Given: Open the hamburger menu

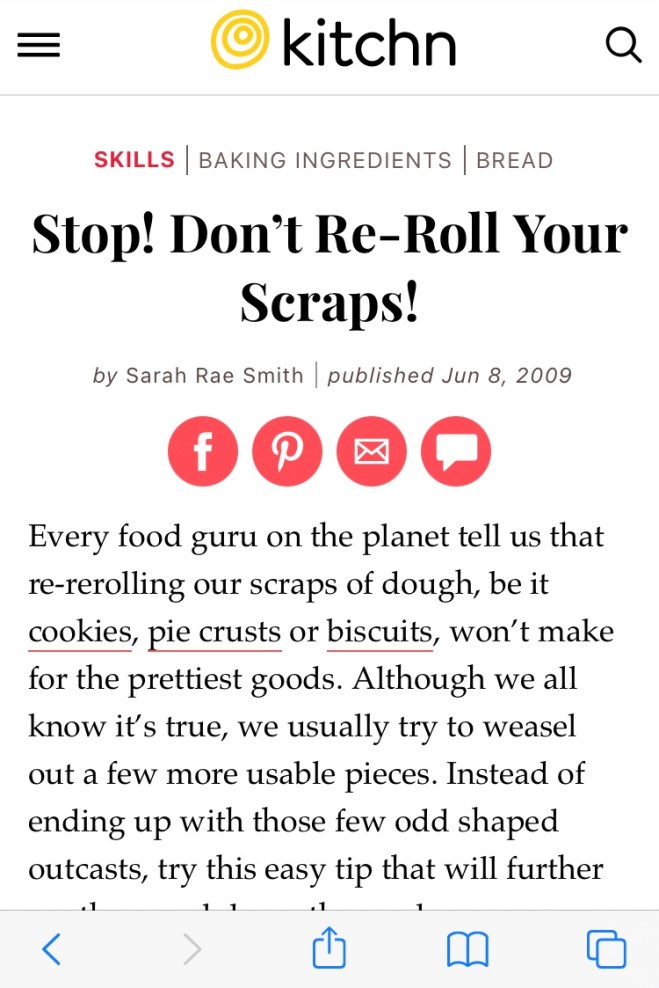Looking at the screenshot, I should [x=39, y=45].
